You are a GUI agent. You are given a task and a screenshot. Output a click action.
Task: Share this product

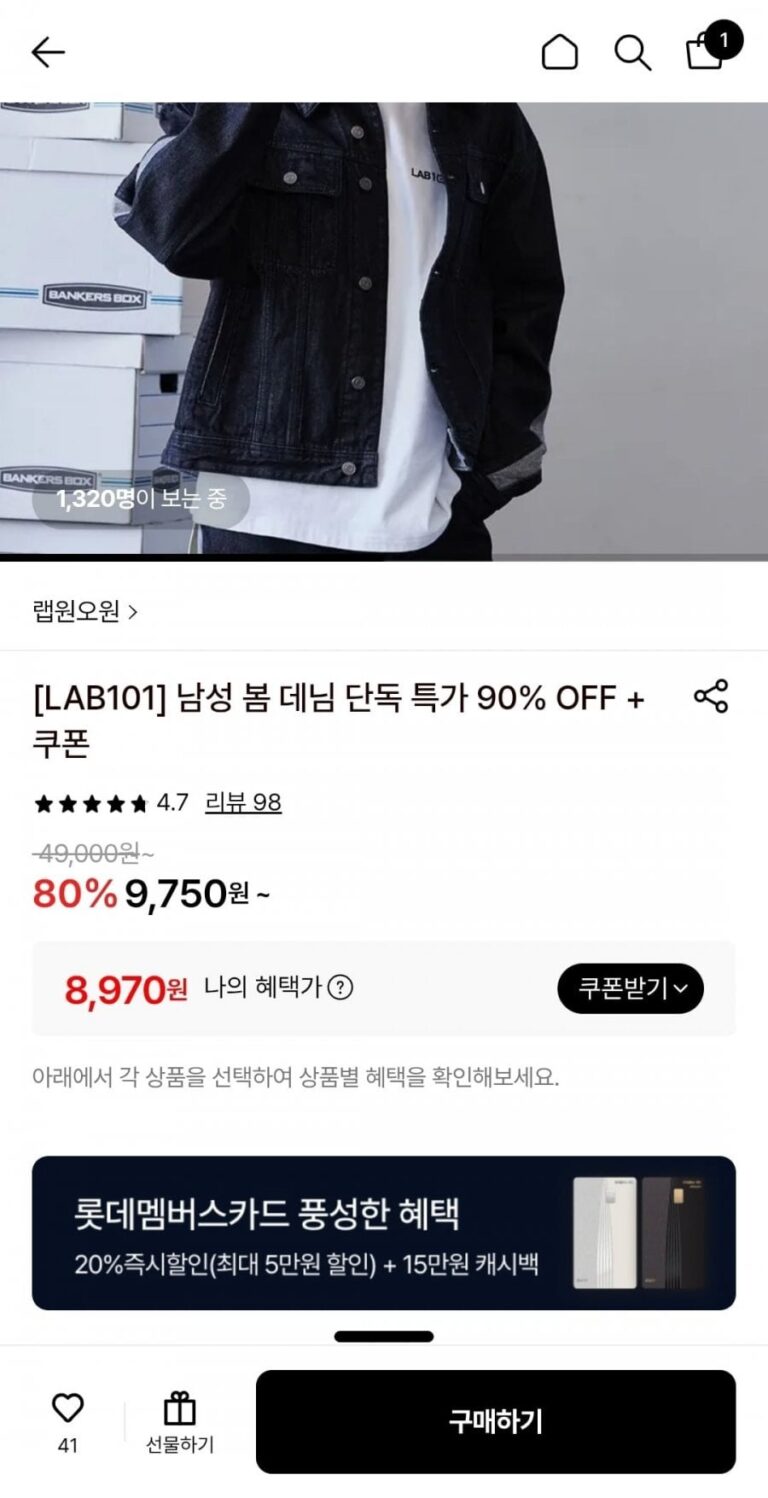click(x=711, y=696)
